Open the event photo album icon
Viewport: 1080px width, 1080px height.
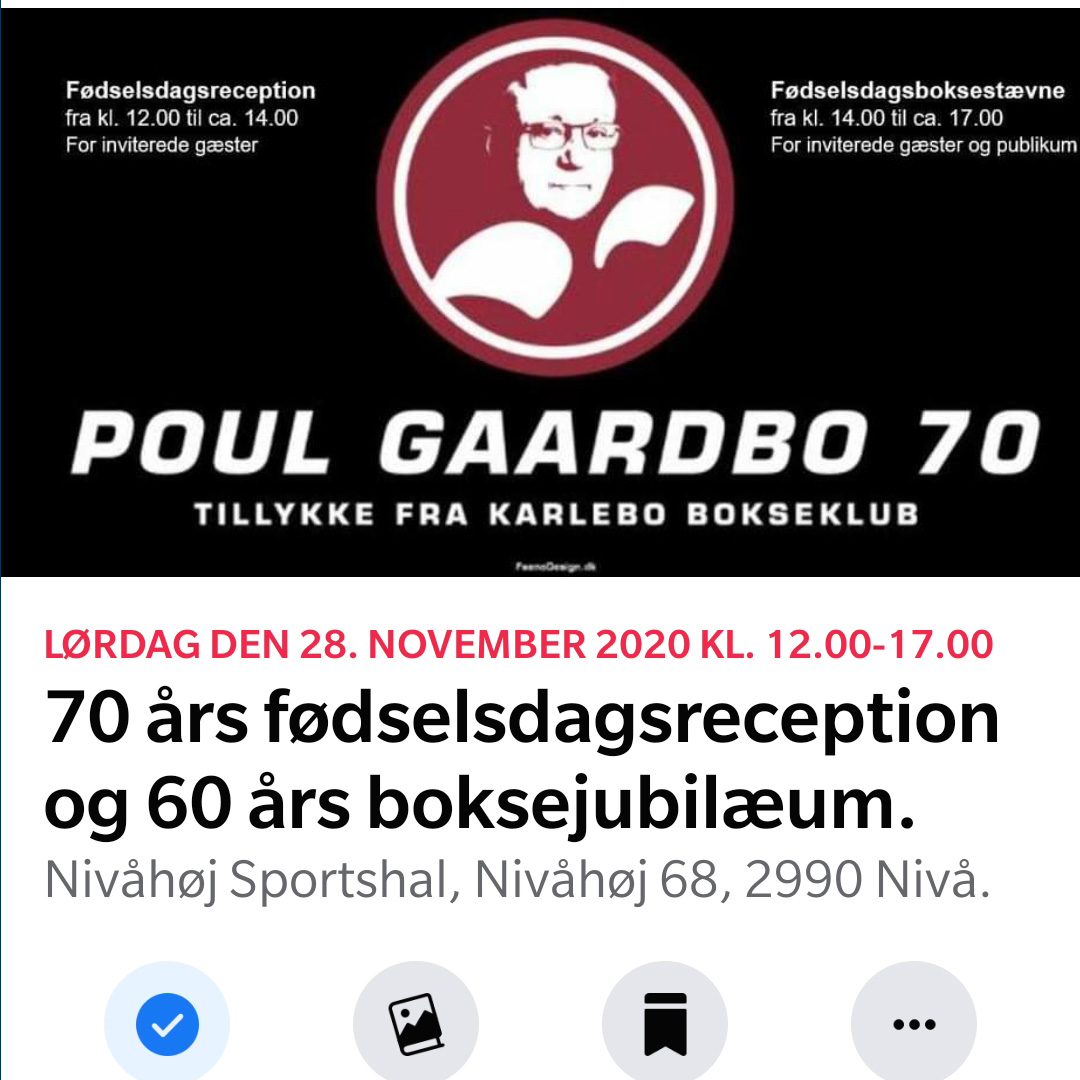coord(416,1024)
